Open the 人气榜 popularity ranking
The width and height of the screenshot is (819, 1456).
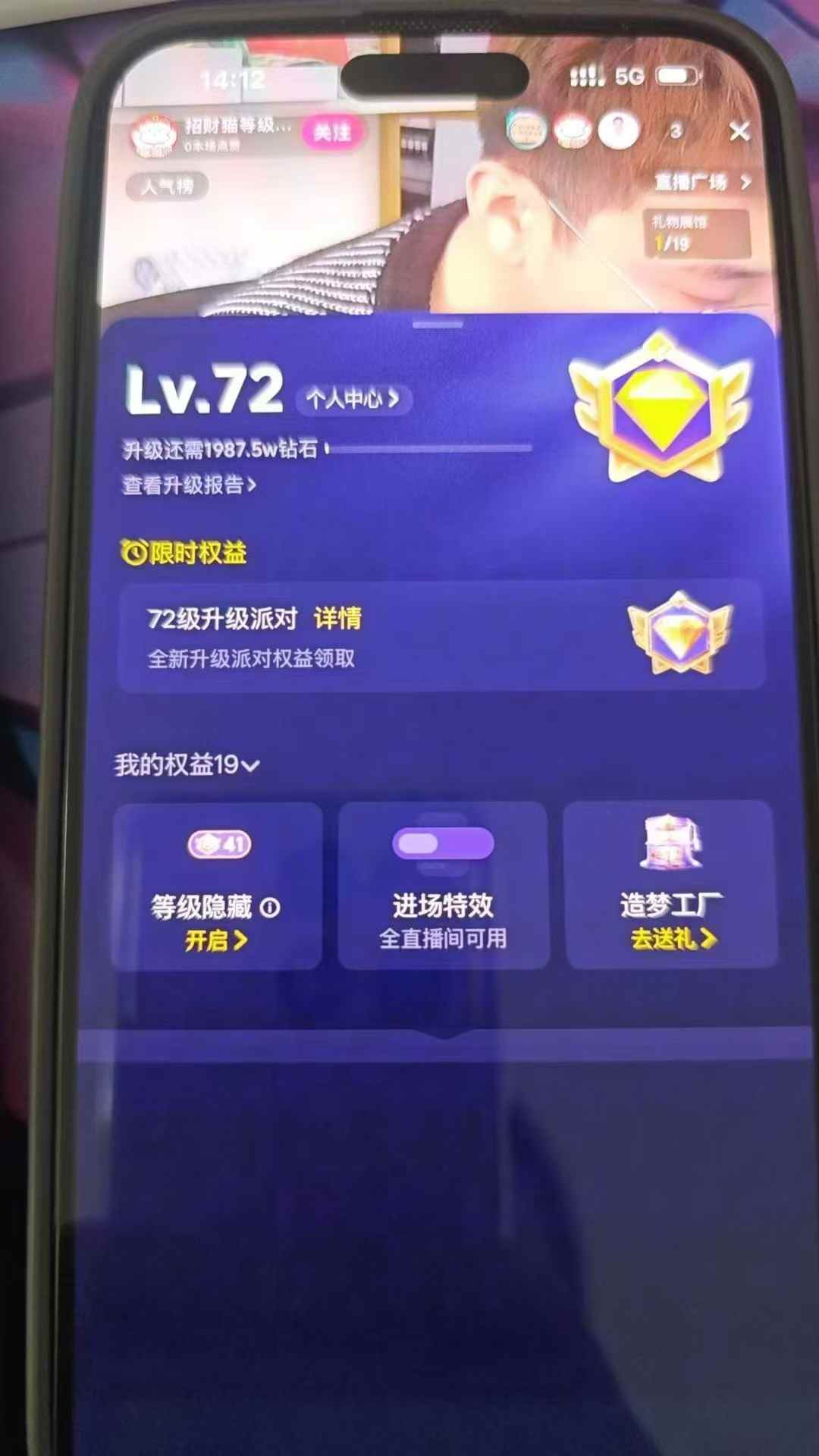[167, 186]
